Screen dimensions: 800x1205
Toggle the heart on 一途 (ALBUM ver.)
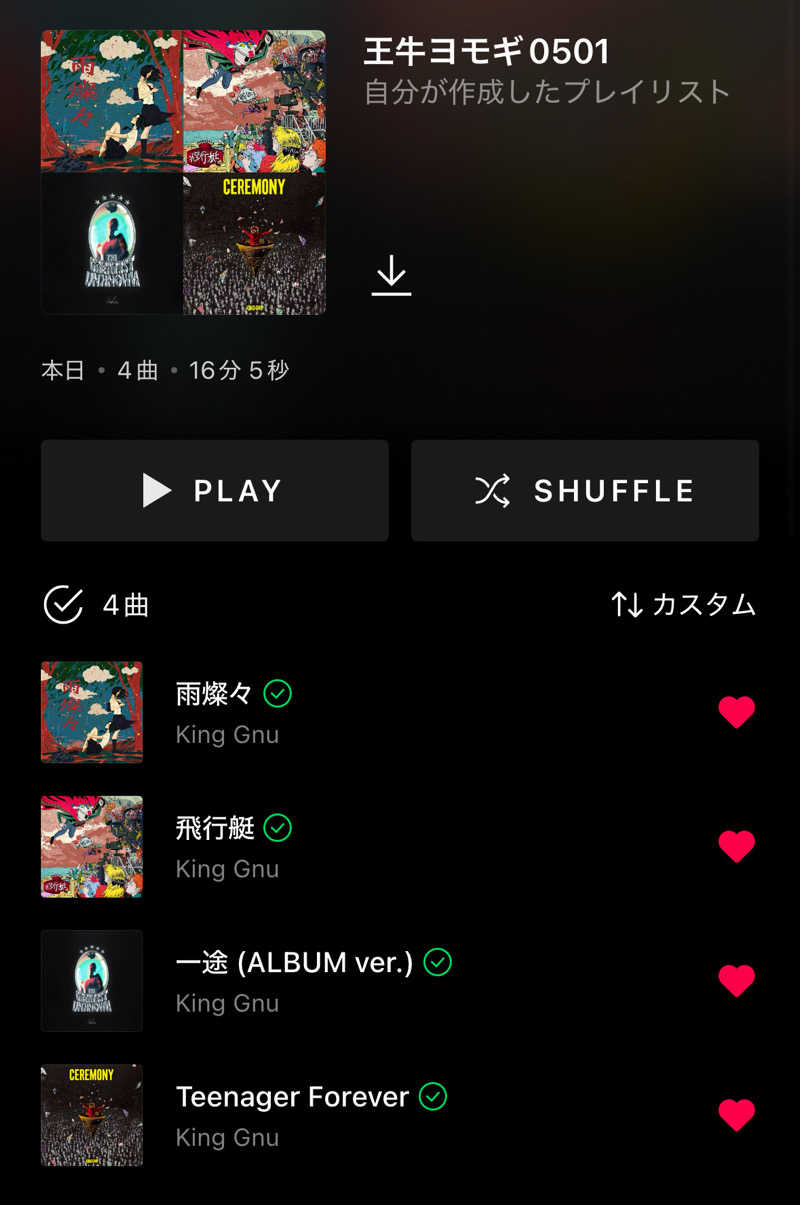point(736,981)
